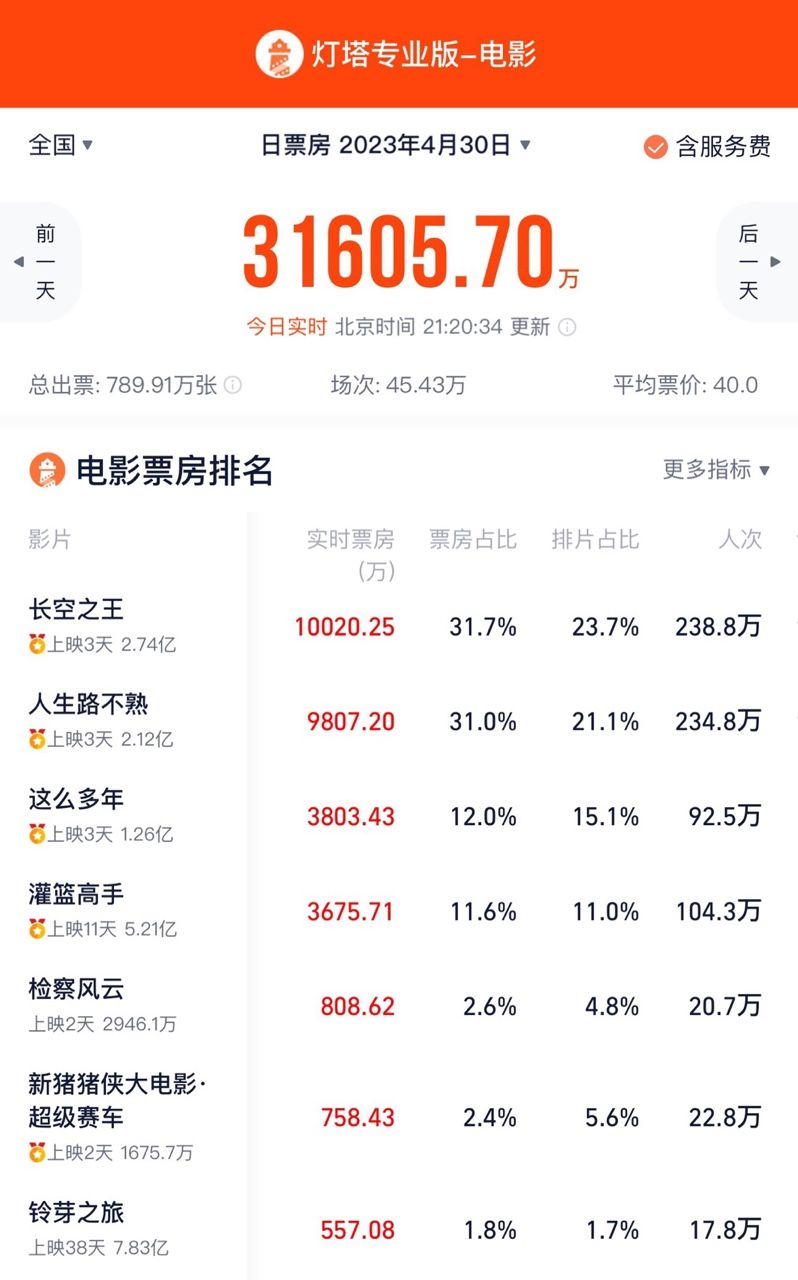
Task: Tap the info icon beside 总出票
Action: coord(233,385)
